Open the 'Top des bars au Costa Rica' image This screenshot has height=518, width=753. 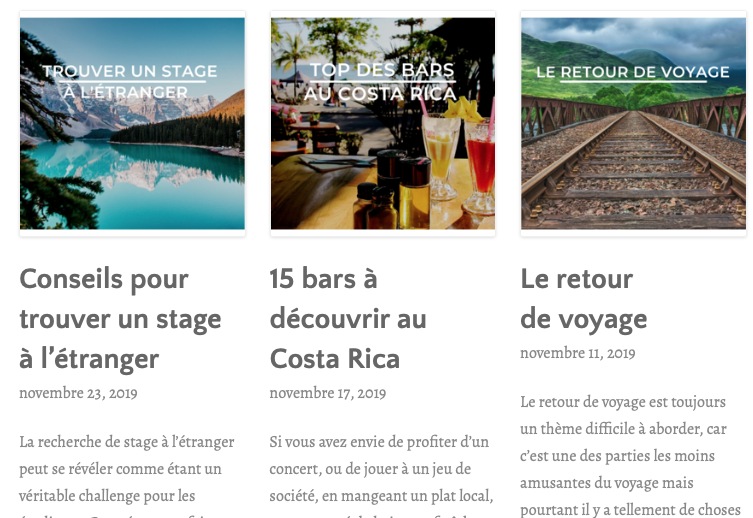[x=382, y=123]
